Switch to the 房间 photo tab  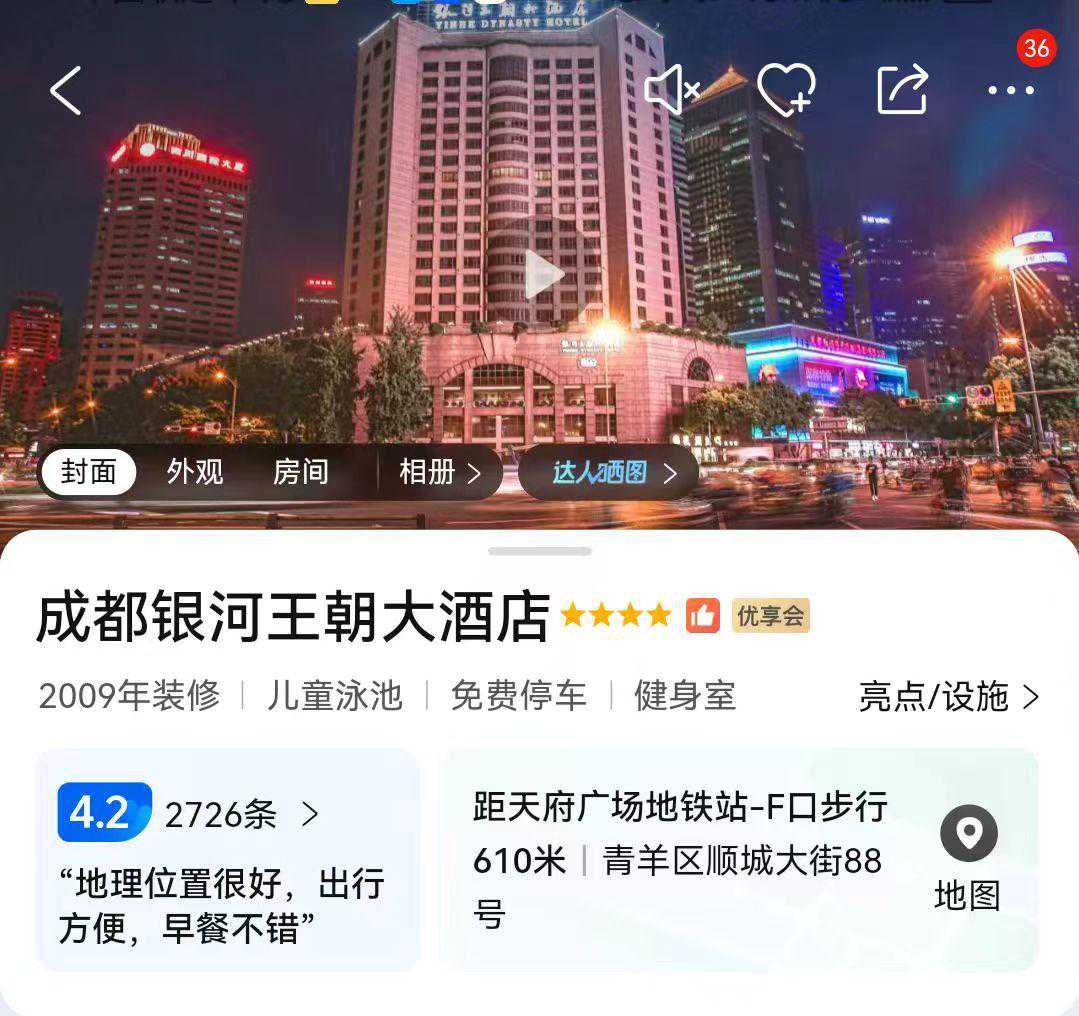pyautogui.click(x=301, y=472)
